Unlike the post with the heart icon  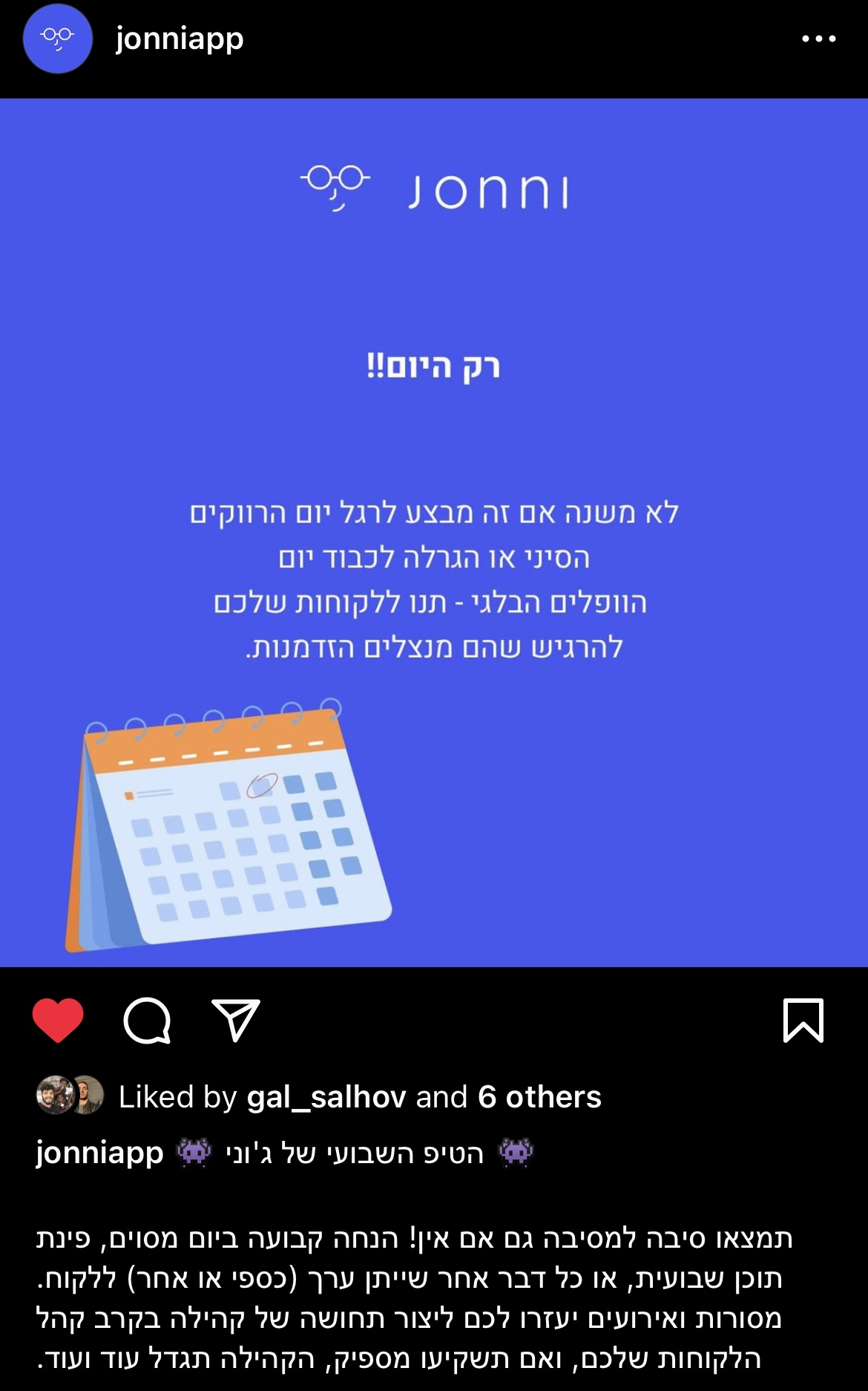58,1021
